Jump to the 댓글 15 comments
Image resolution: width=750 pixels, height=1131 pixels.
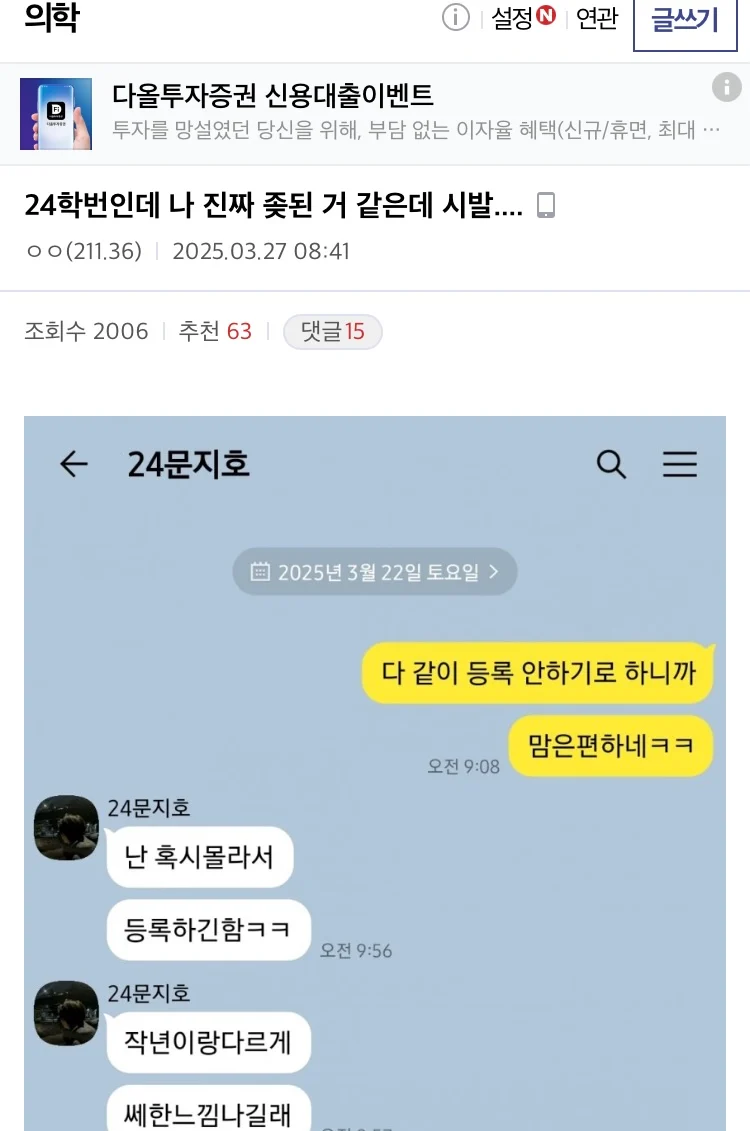pos(333,332)
